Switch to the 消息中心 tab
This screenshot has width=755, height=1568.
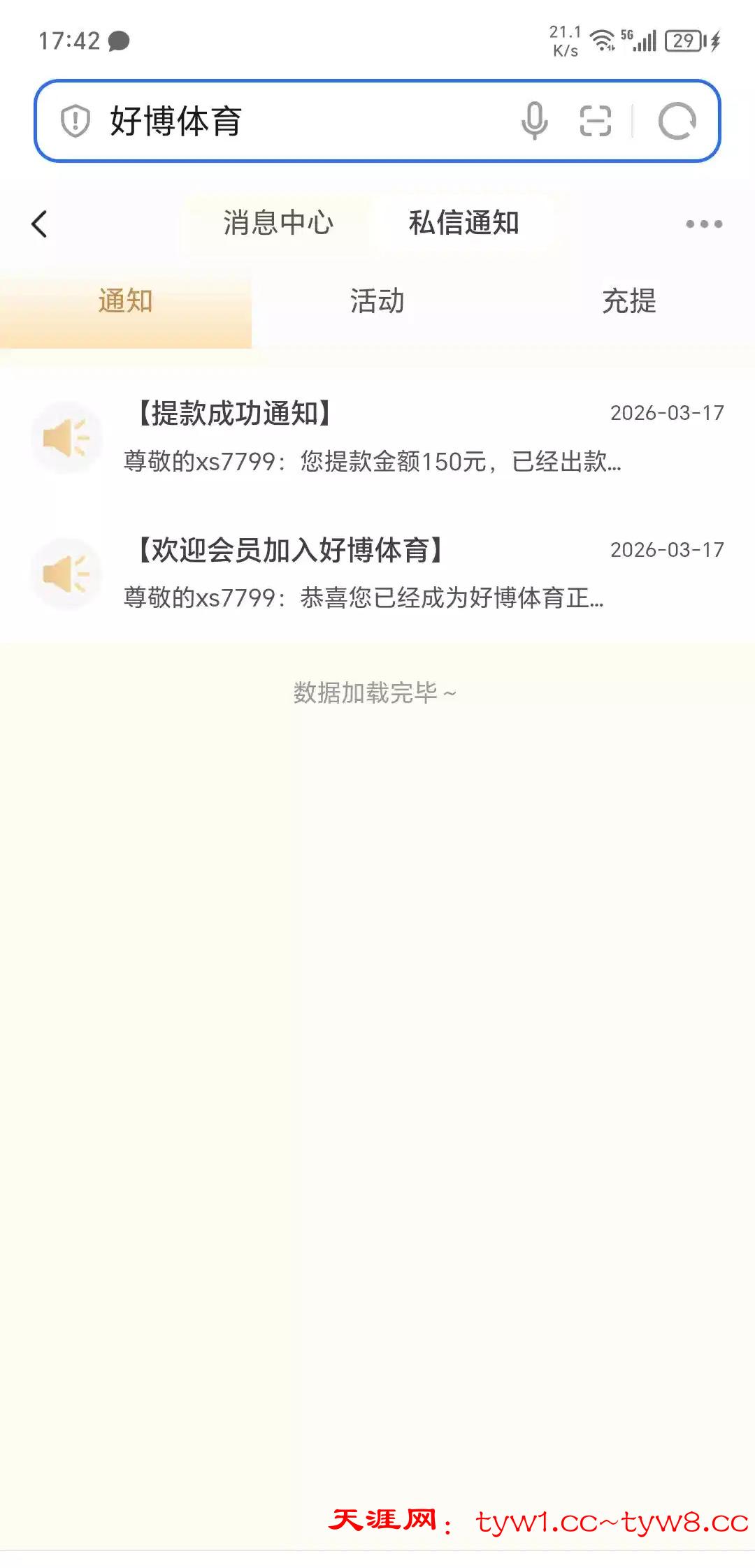(x=278, y=224)
